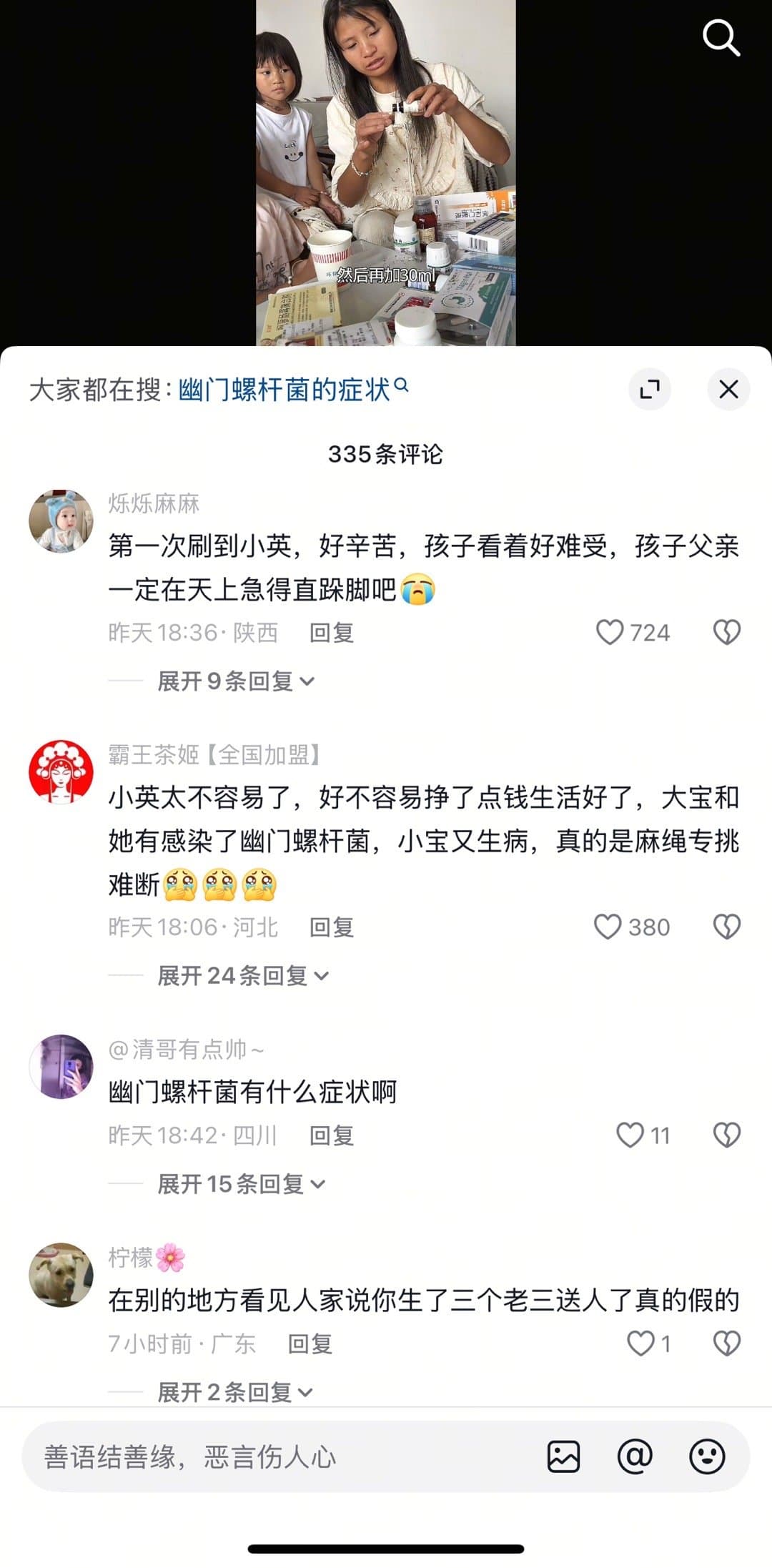This screenshot has height=1568, width=772.
Task: Tap the comment field 善语结善缘
Action: (272, 1457)
